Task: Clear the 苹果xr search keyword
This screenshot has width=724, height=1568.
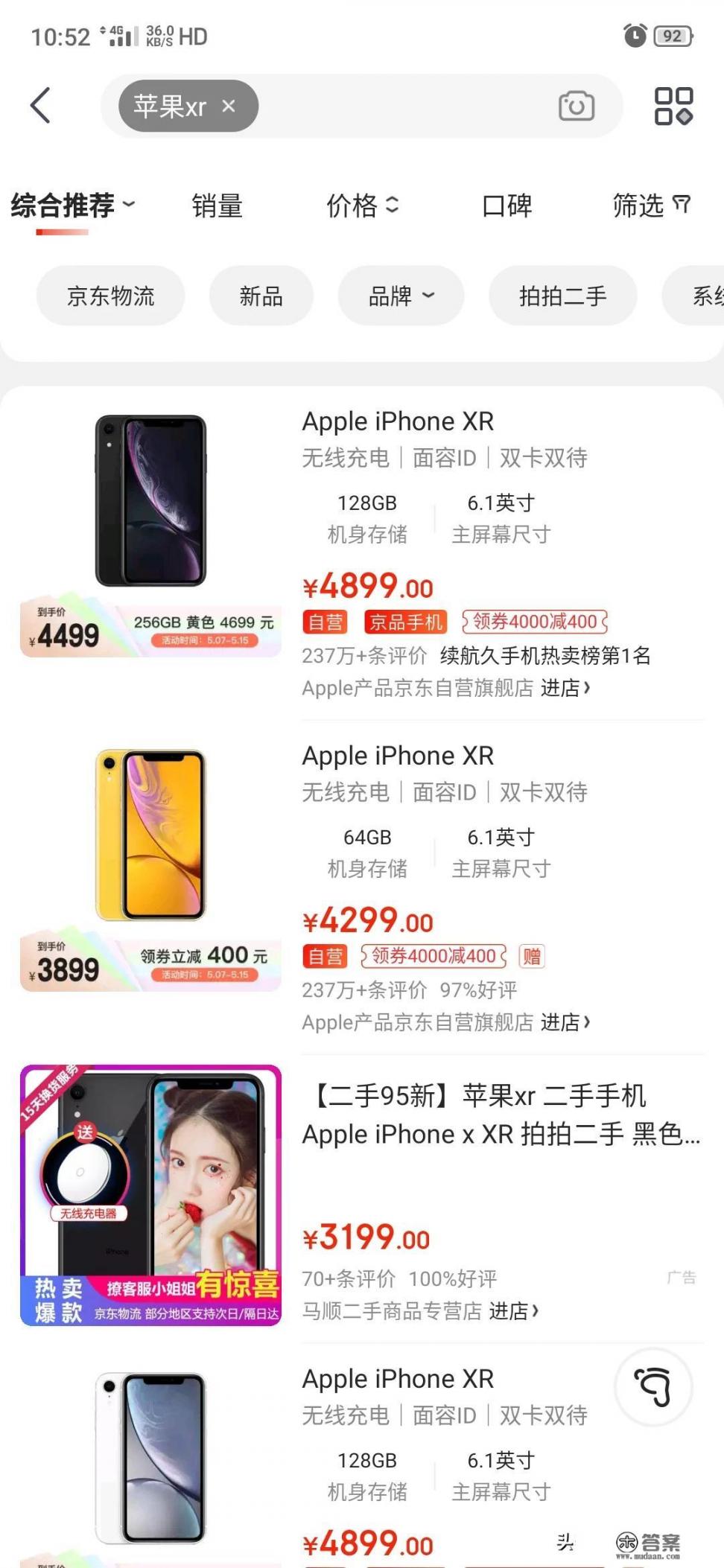Action: (227, 107)
